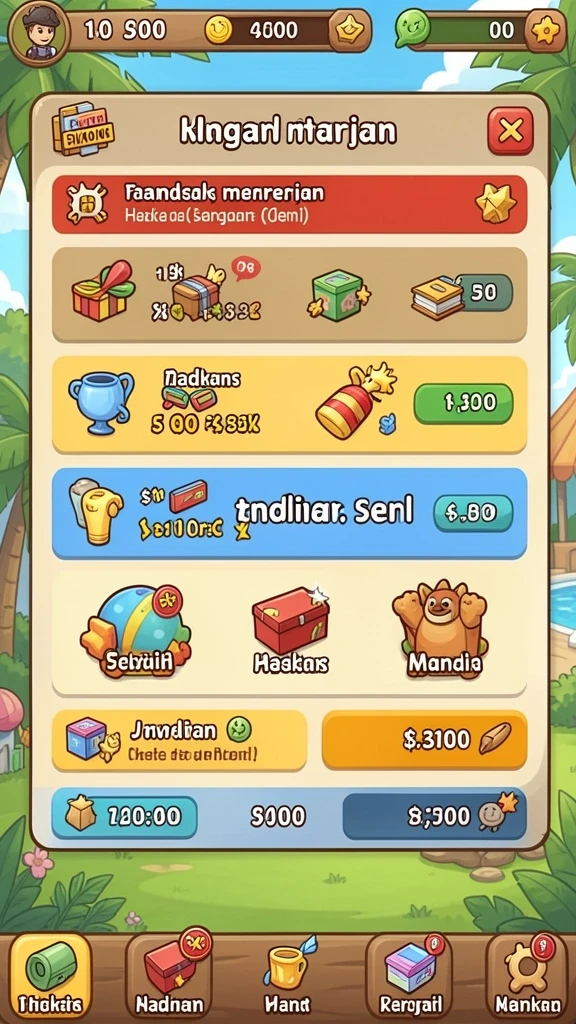
Task: Open the Faandsak menrerjan red banner
Action: 289,204
